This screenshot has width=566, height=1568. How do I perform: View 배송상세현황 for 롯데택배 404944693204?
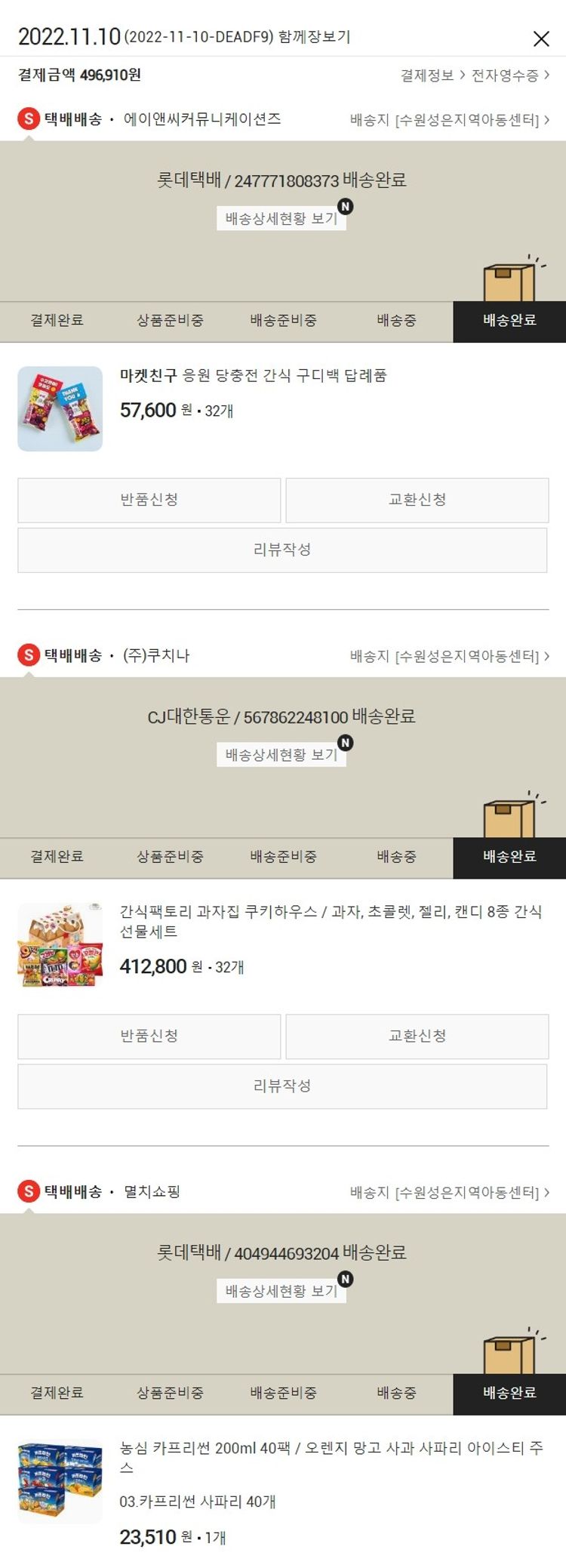(281, 1290)
